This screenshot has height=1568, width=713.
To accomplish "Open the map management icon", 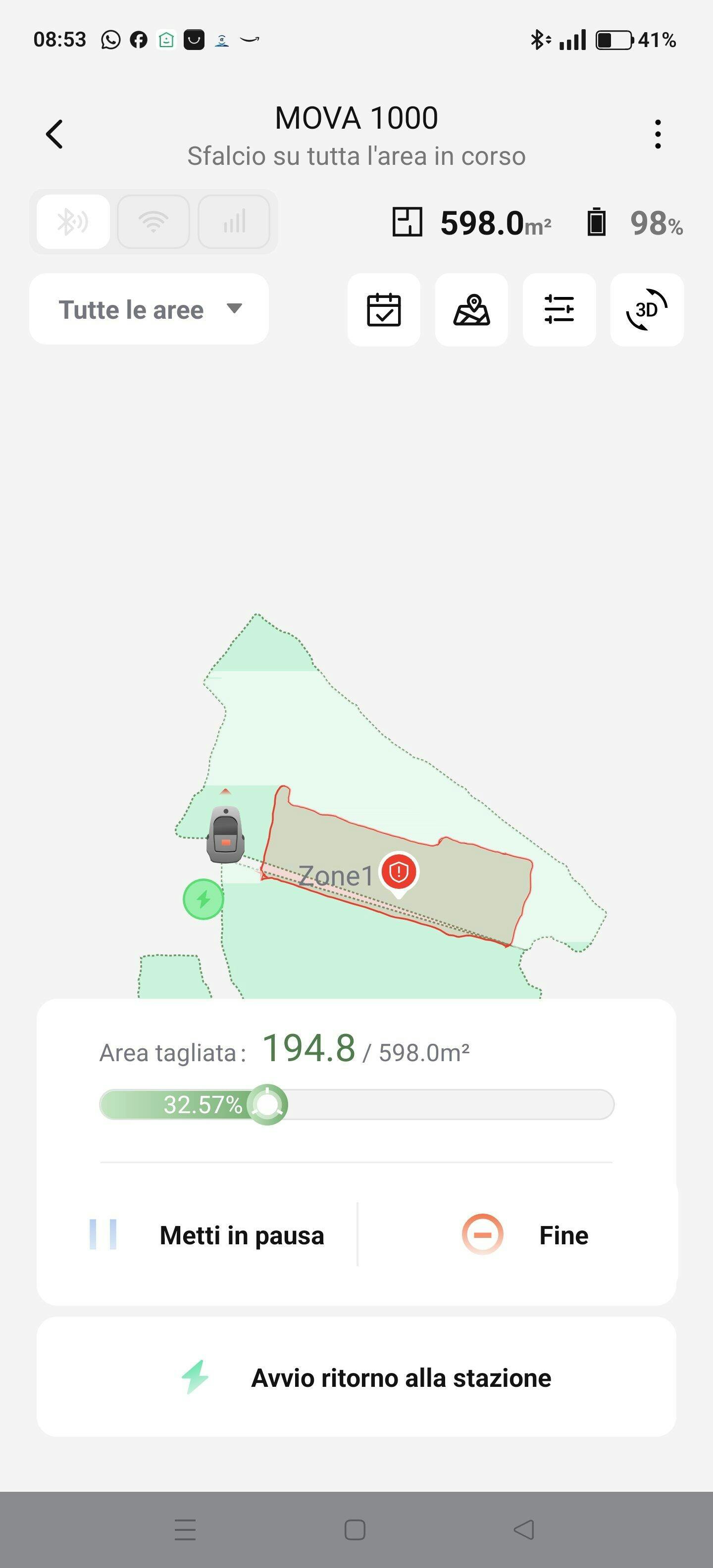I will [471, 310].
